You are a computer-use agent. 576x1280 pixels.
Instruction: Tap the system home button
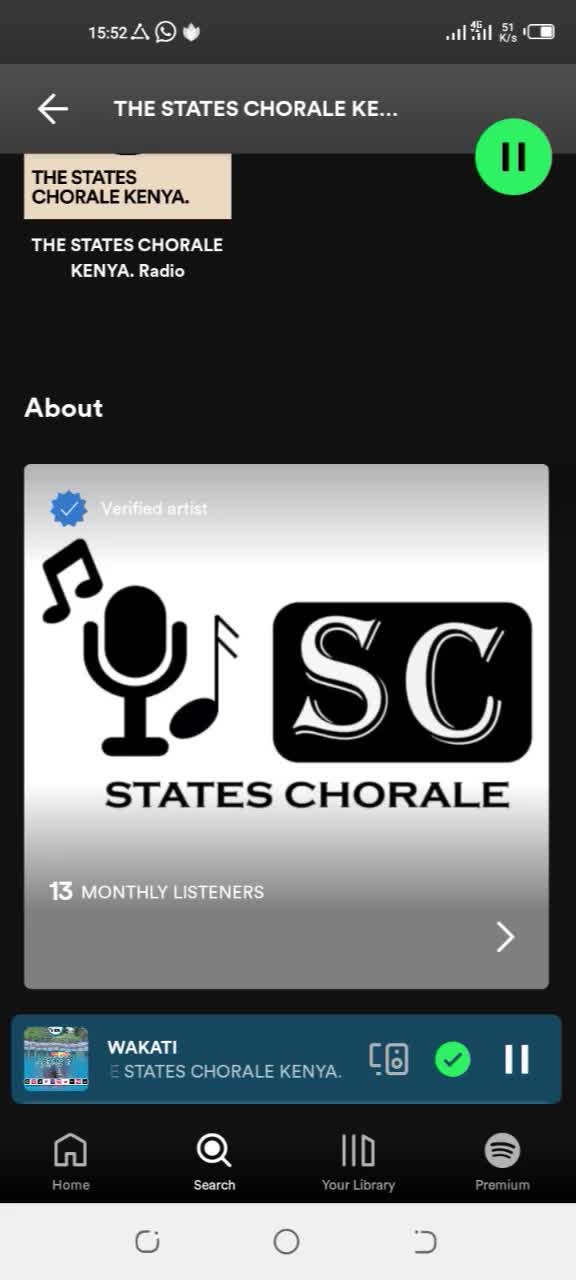(x=286, y=1242)
